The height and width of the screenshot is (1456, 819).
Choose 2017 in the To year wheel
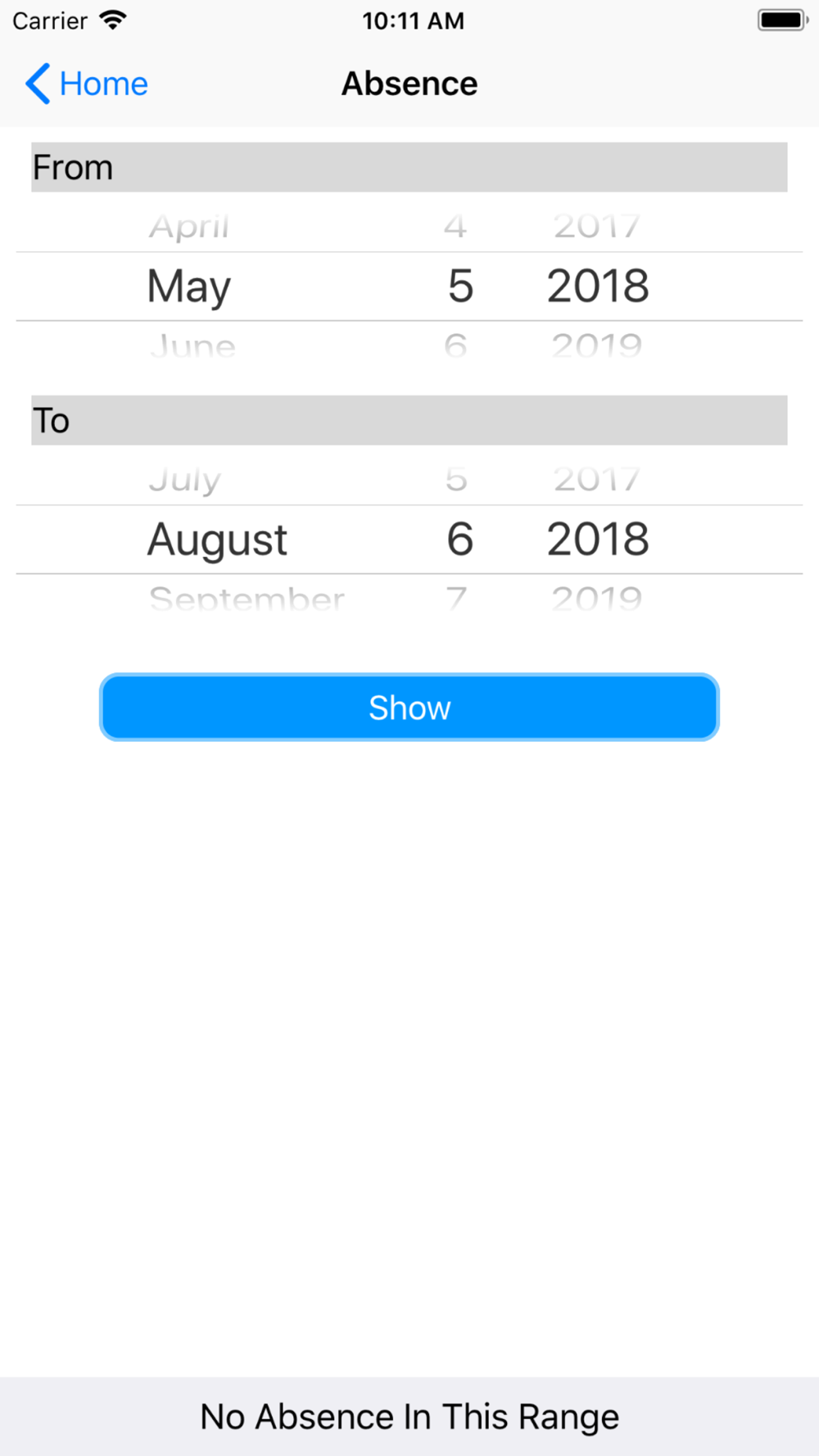coord(596,479)
